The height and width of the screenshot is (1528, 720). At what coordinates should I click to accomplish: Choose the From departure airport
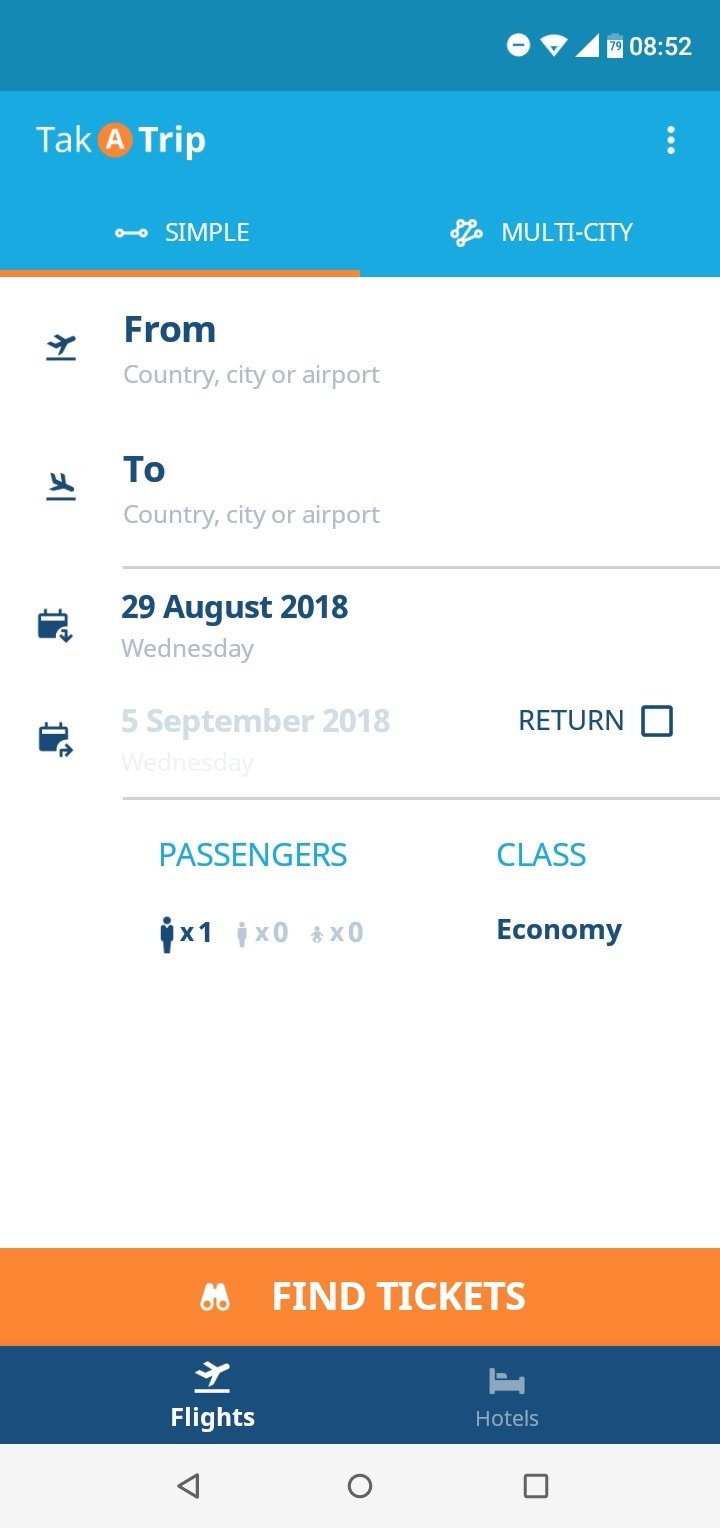[360, 348]
